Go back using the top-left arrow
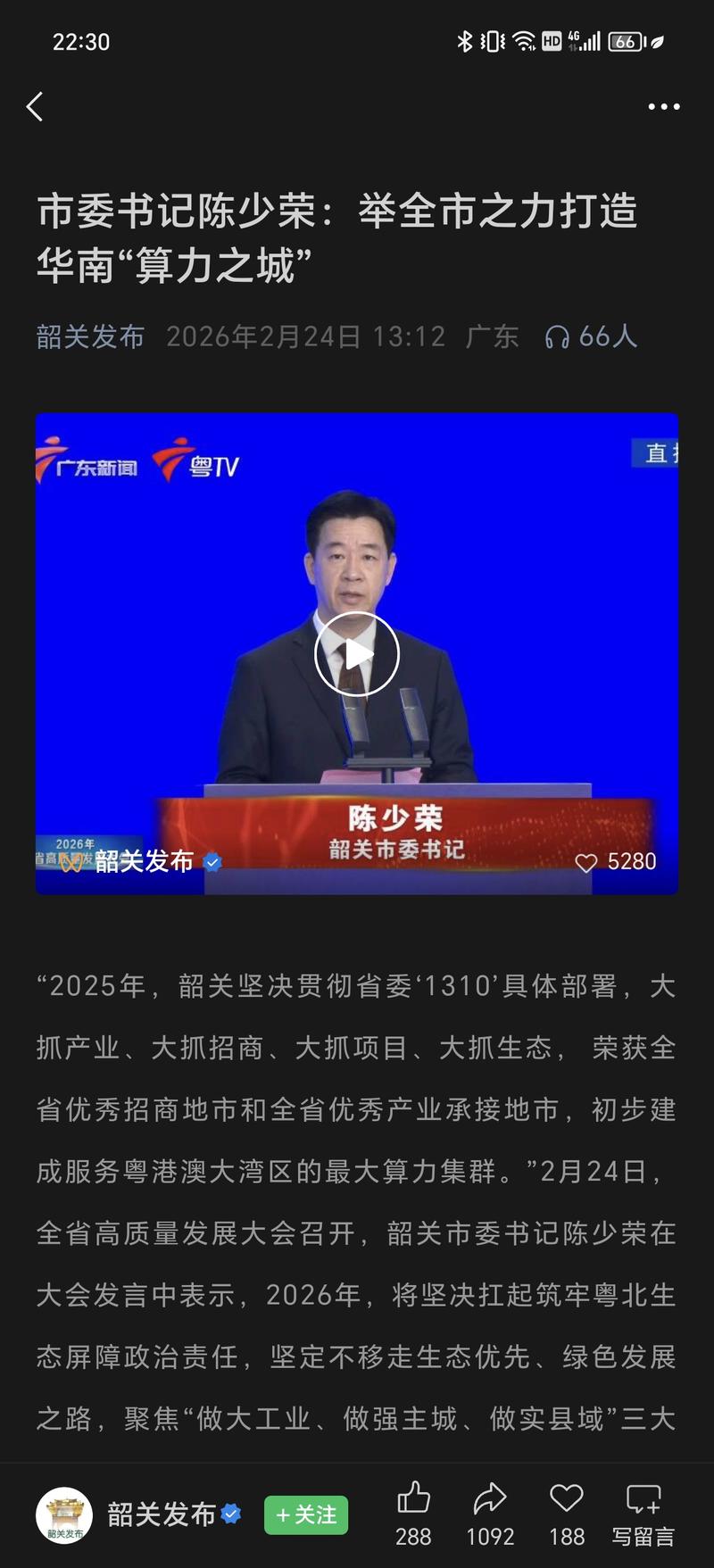 pyautogui.click(x=35, y=107)
